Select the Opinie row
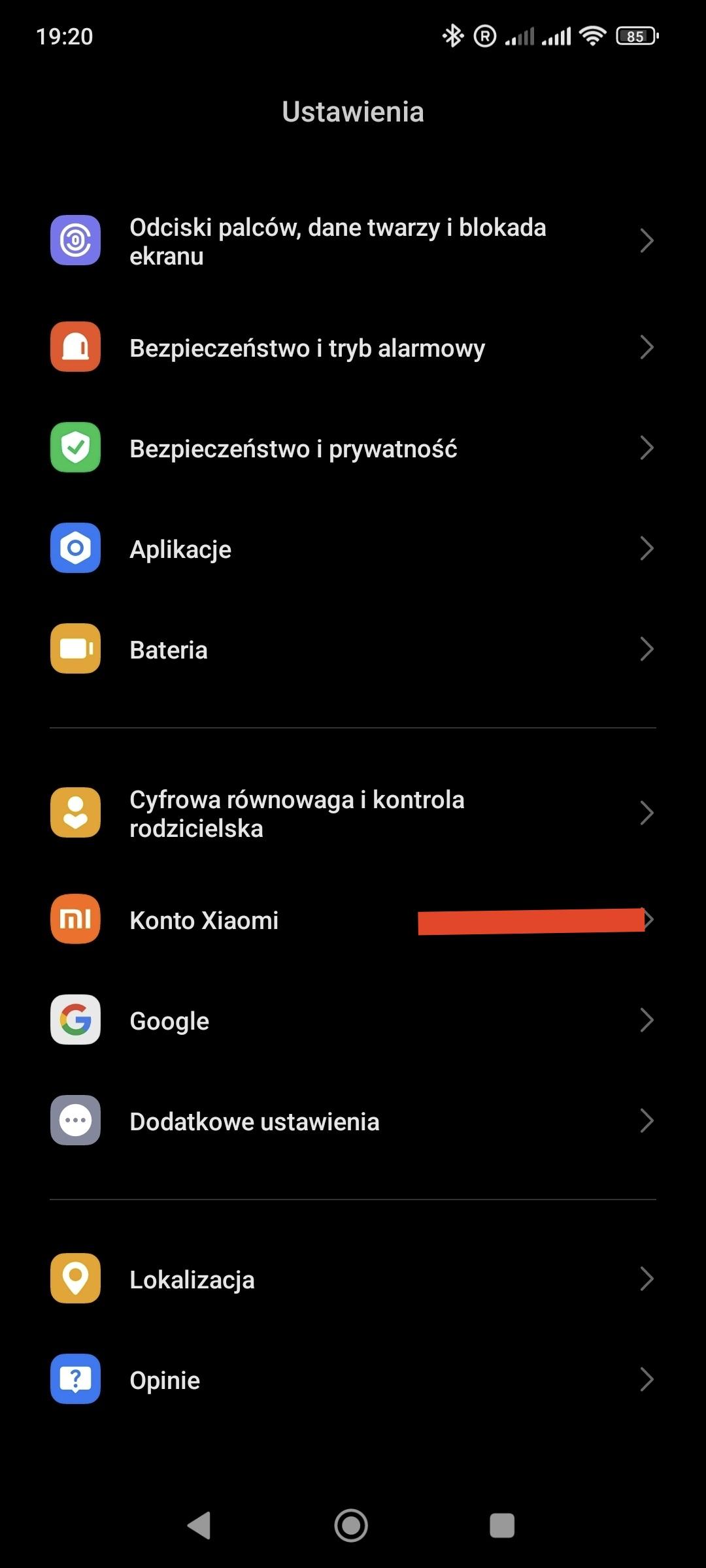Viewport: 706px width, 1568px height. point(165,1380)
